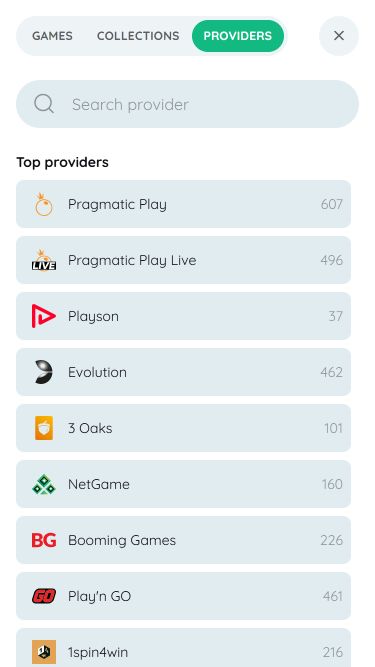Close the providers panel
Screen dimensions: 375x667
338,36
